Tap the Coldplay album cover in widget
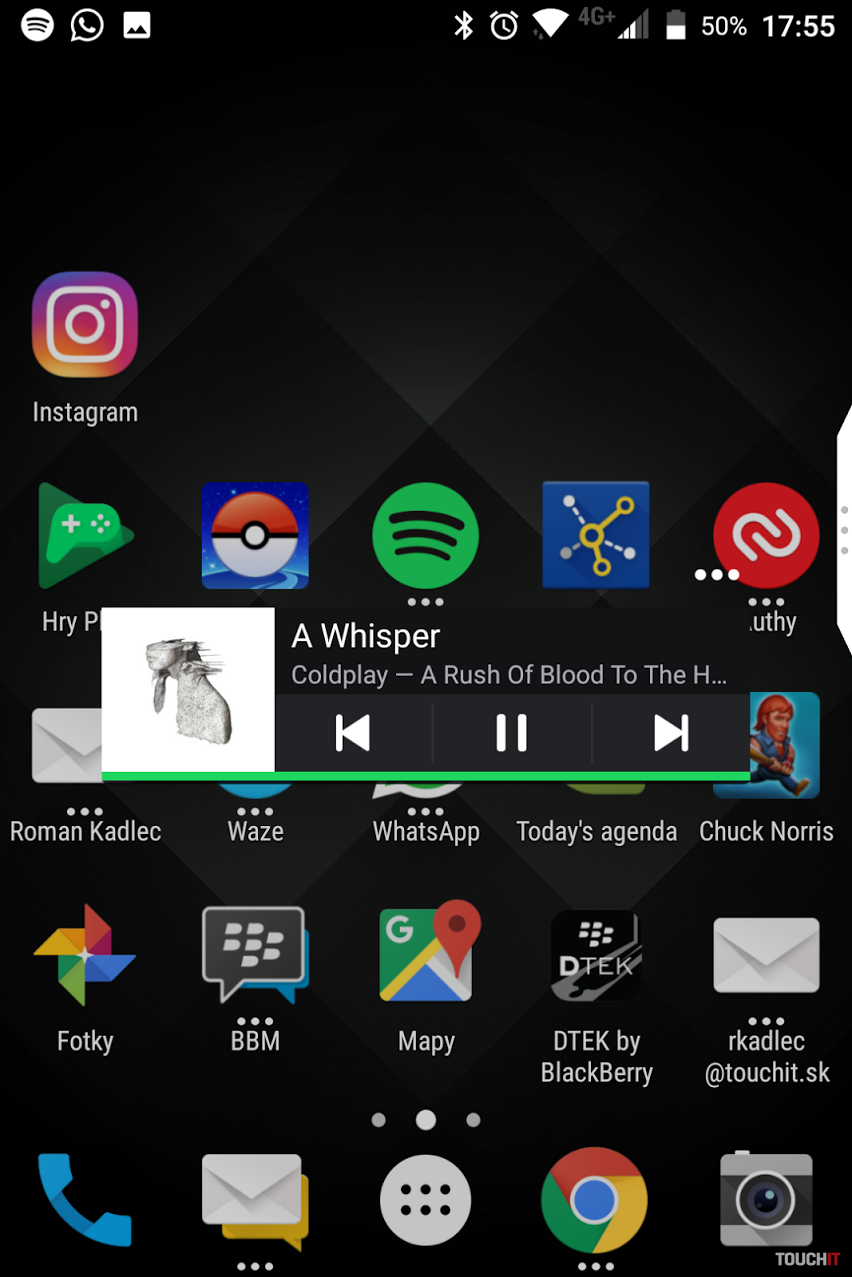The width and height of the screenshot is (852, 1277). [188, 689]
